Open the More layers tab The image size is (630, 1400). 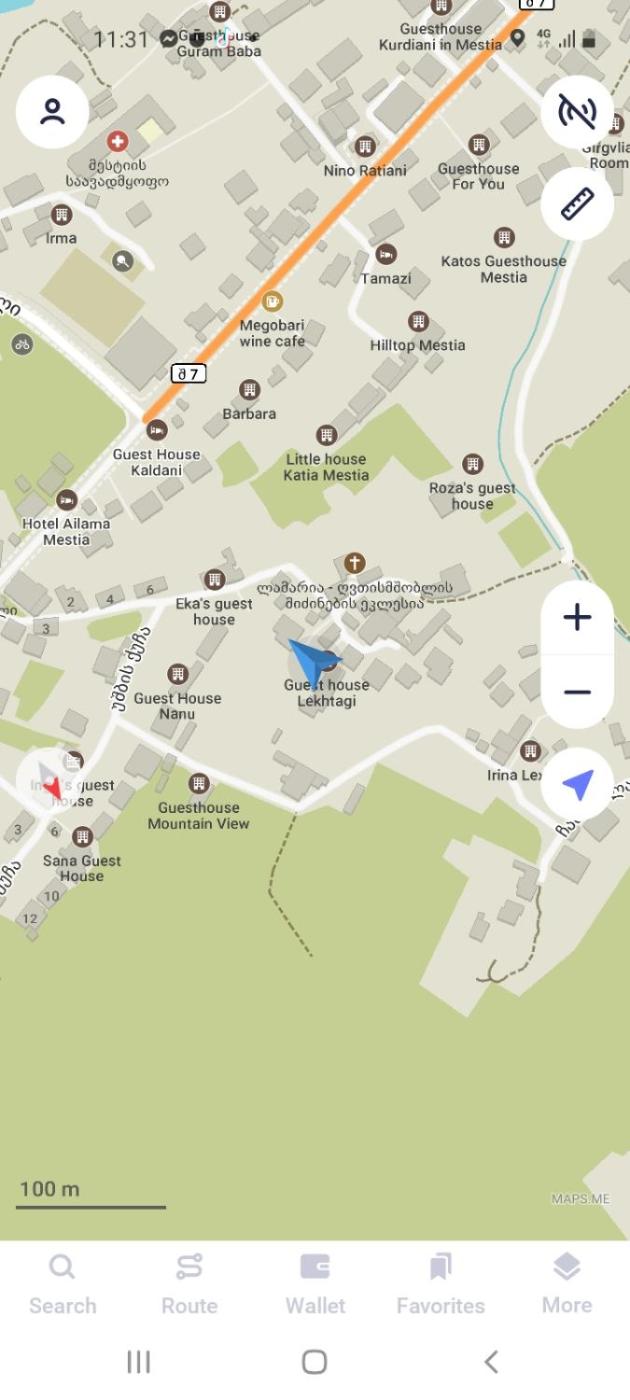(x=567, y=1284)
